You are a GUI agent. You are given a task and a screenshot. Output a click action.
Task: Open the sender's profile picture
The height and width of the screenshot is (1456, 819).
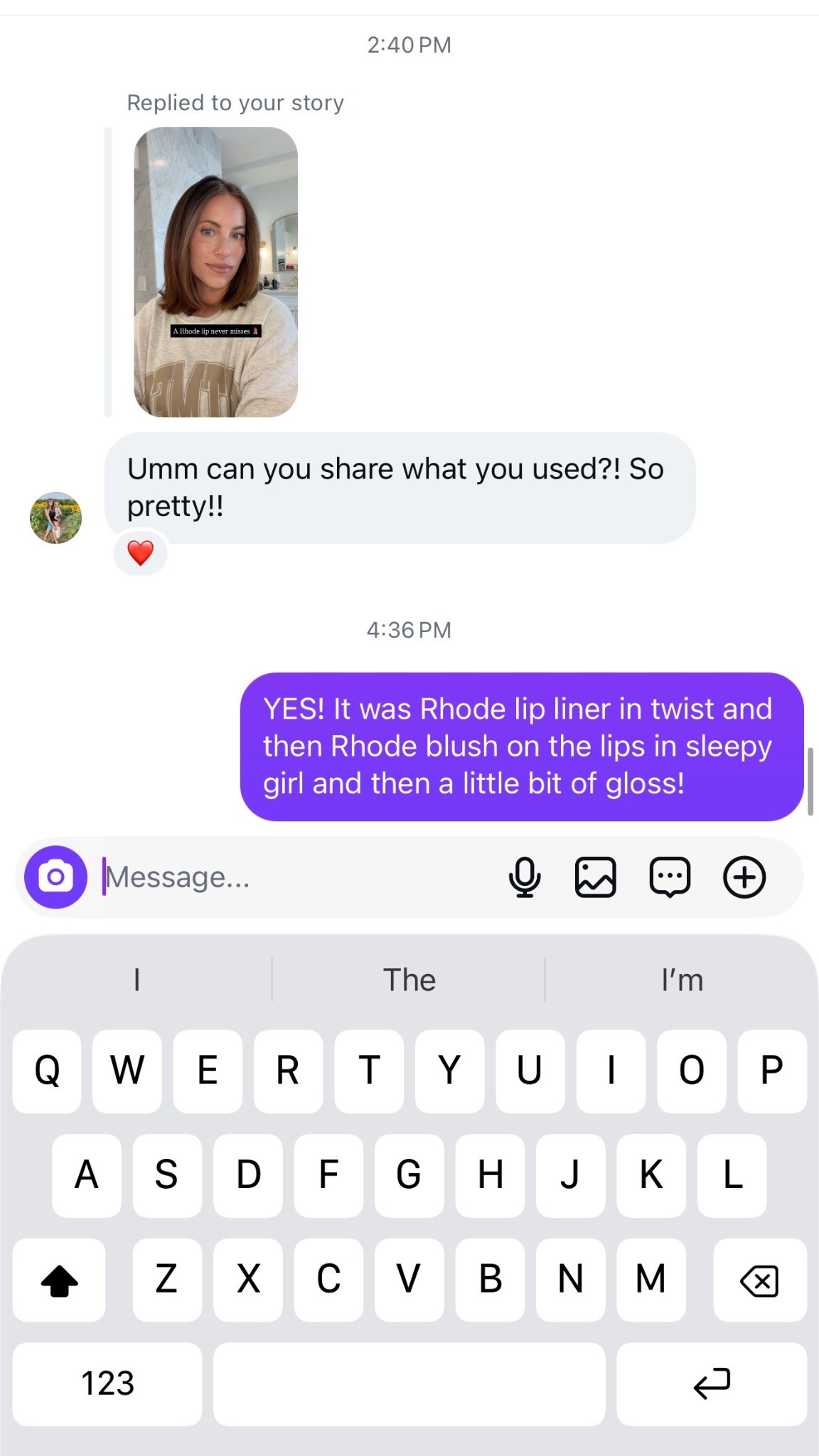pos(55,518)
